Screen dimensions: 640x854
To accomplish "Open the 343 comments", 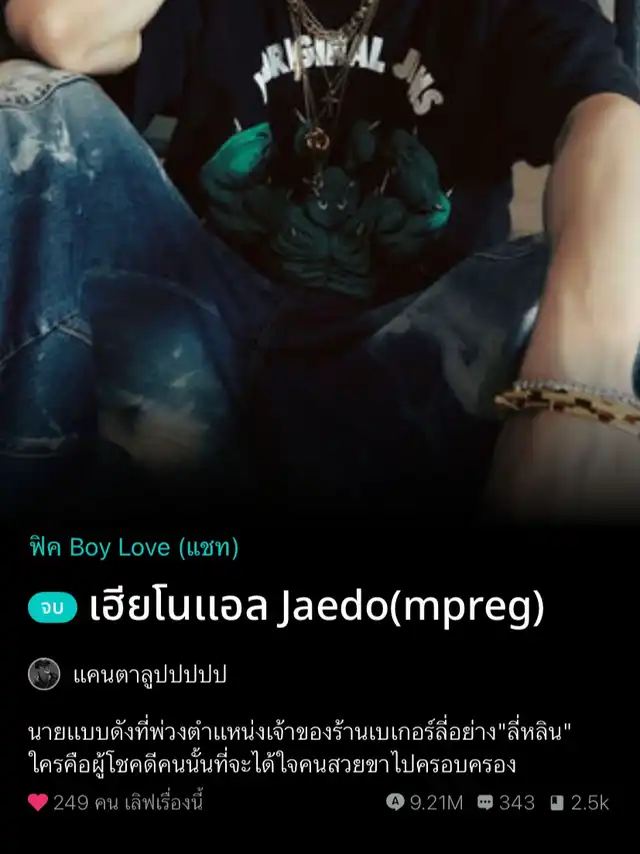I will [x=506, y=803].
